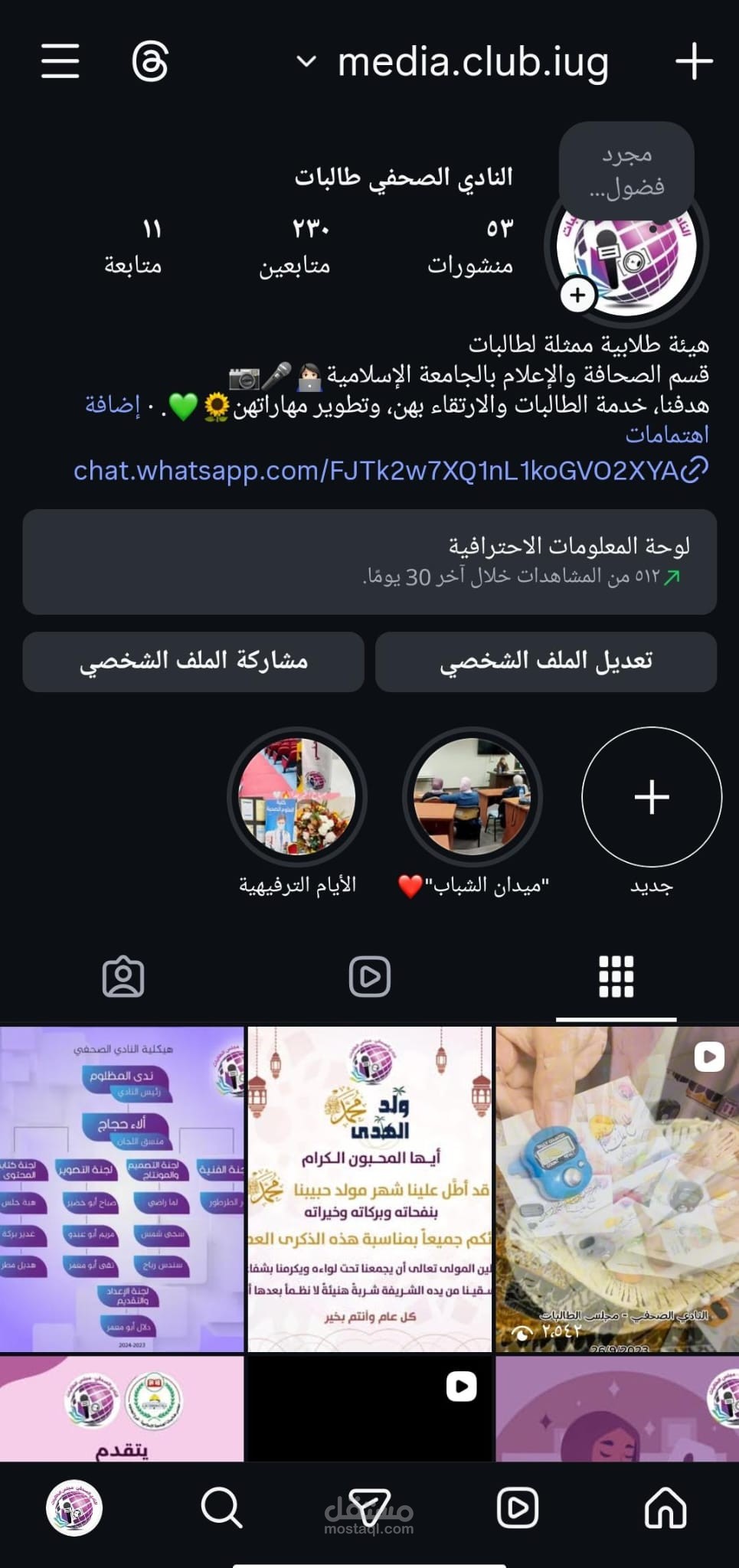This screenshot has width=739, height=1568.
Task: Select the posts grid tab
Action: click(616, 977)
